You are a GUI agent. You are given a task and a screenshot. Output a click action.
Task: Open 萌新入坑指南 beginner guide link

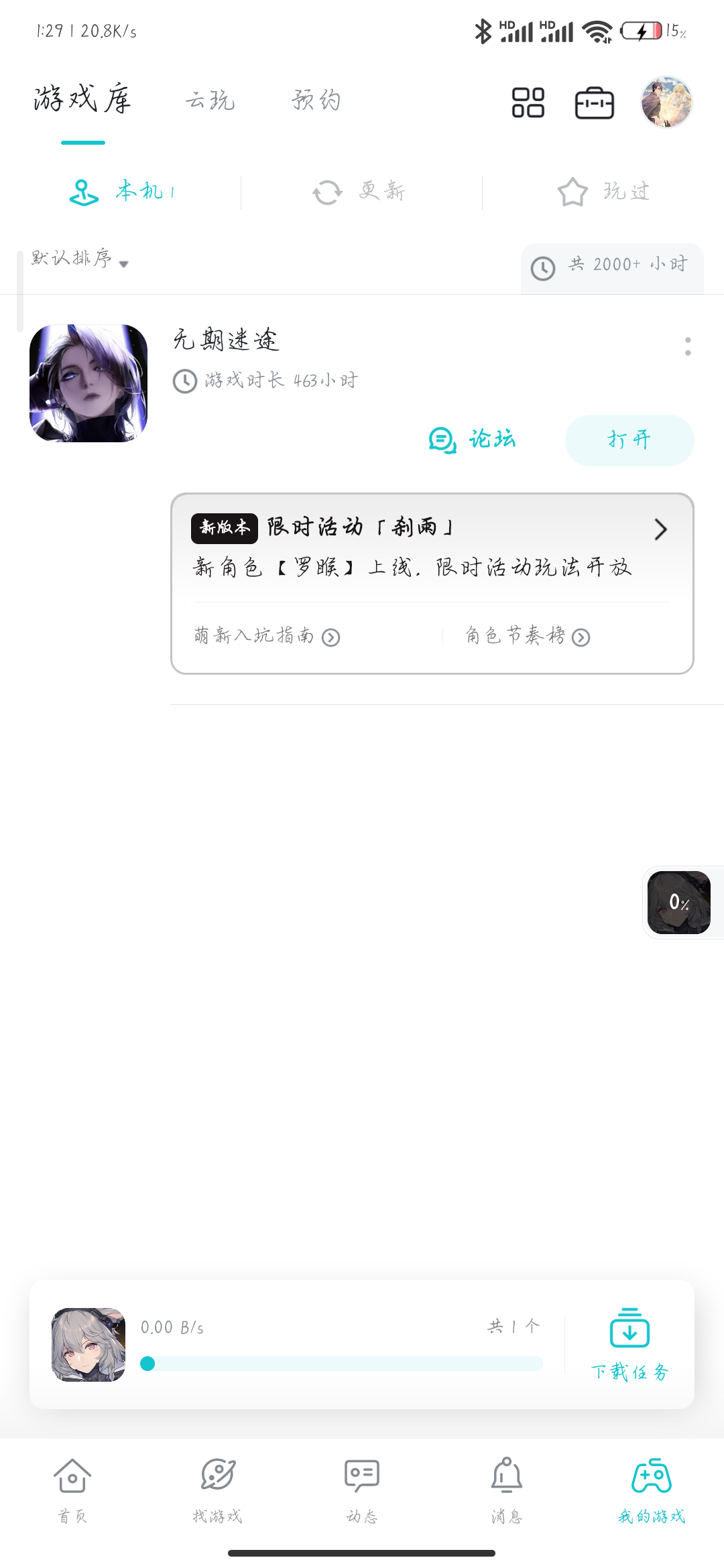tap(265, 637)
